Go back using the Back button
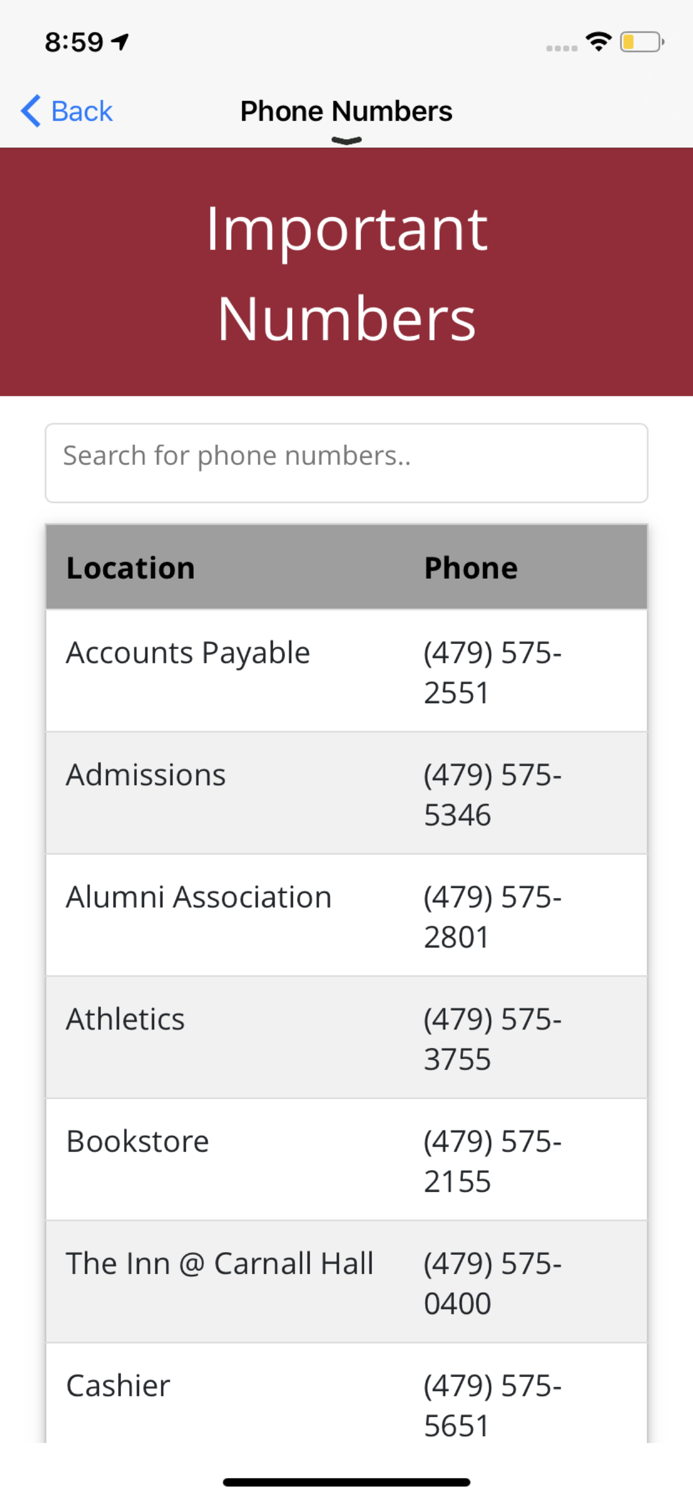Screen dimensions: 693x1500 pyautogui.click(x=67, y=111)
